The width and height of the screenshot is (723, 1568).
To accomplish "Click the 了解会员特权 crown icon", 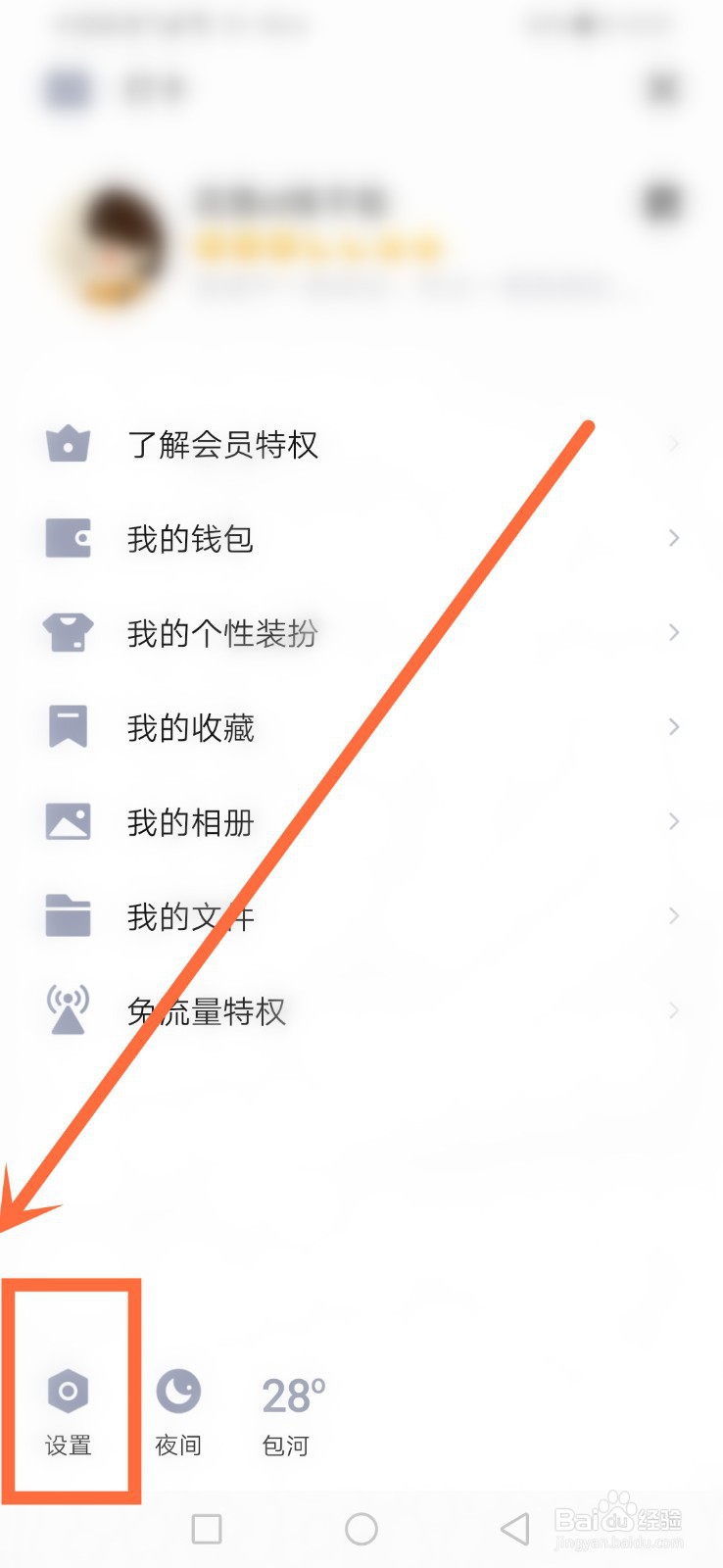I will (67, 445).
